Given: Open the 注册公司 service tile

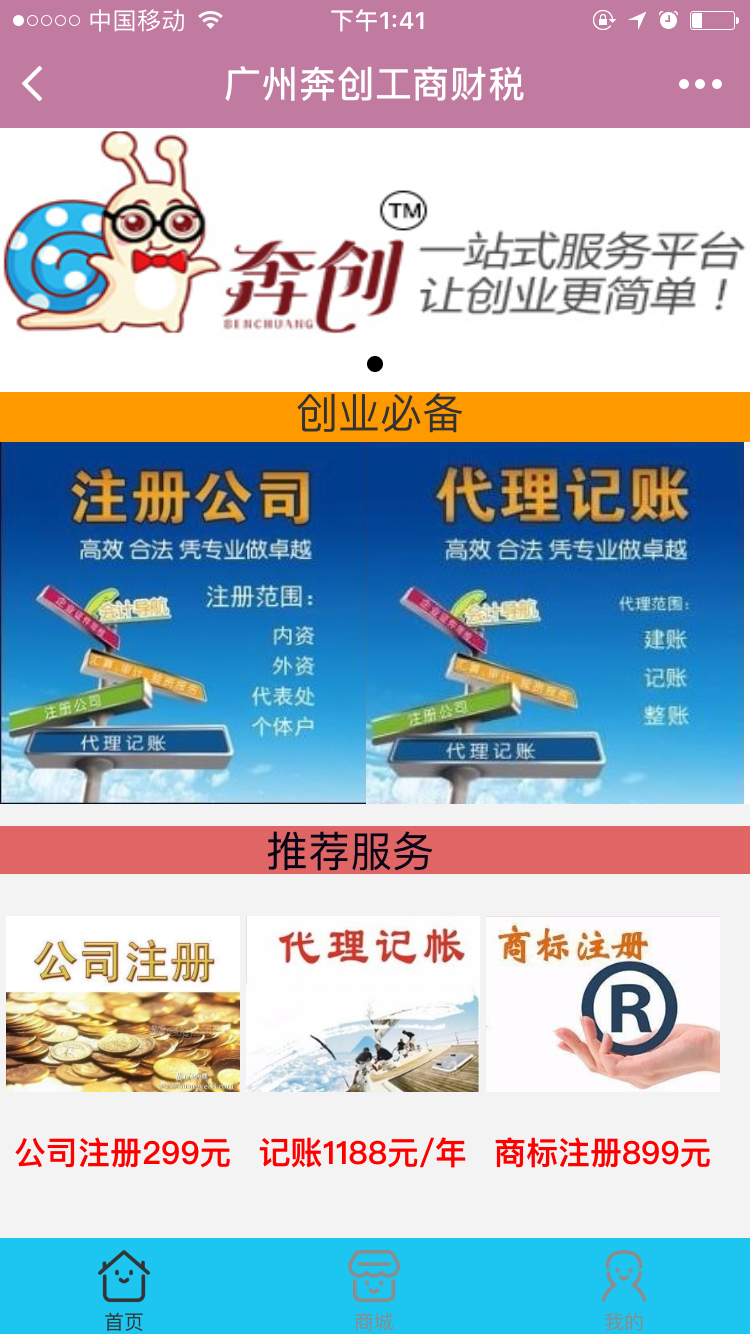Looking at the screenshot, I should click(183, 622).
